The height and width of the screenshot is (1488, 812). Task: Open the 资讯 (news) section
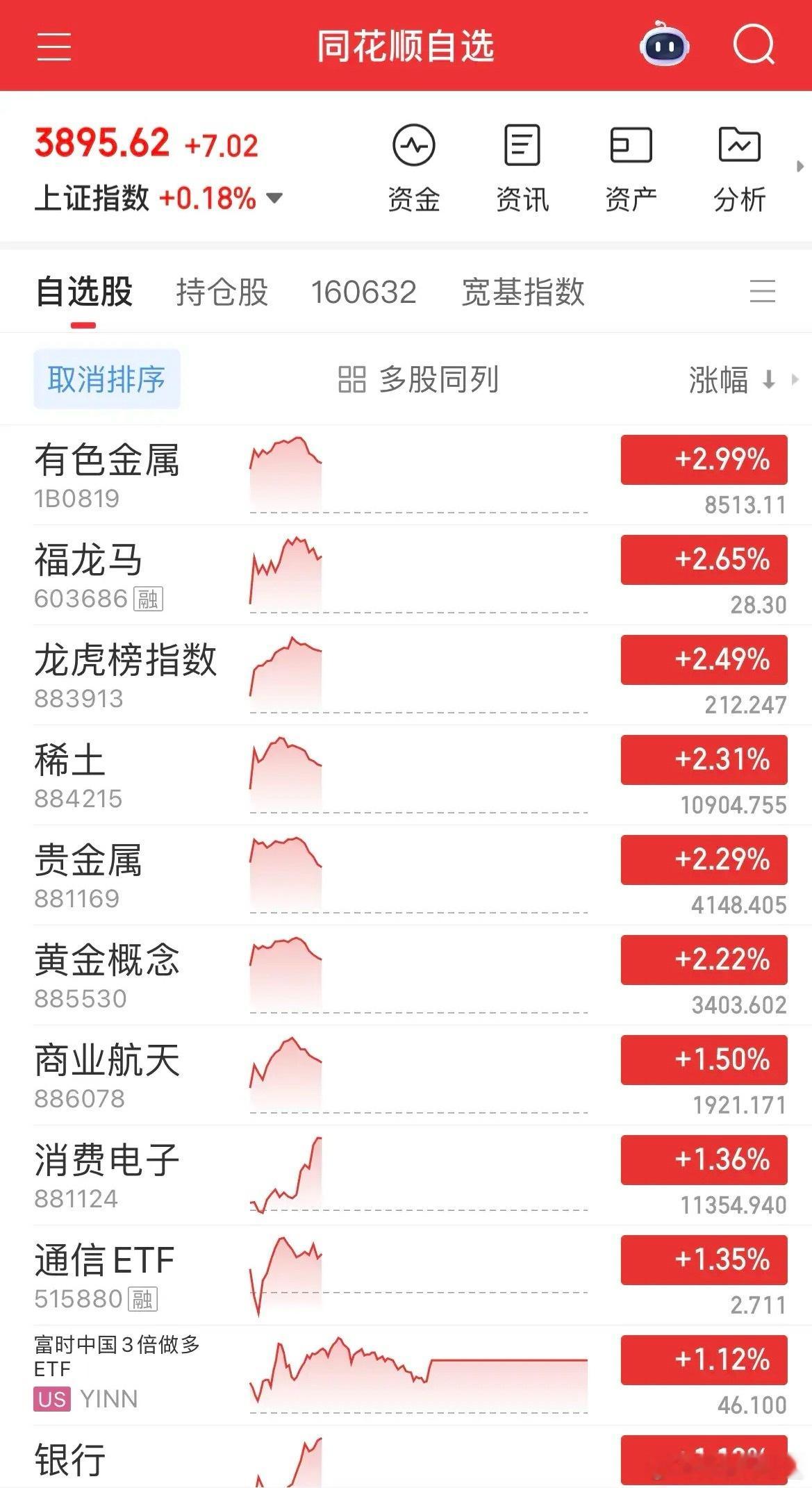(523, 161)
